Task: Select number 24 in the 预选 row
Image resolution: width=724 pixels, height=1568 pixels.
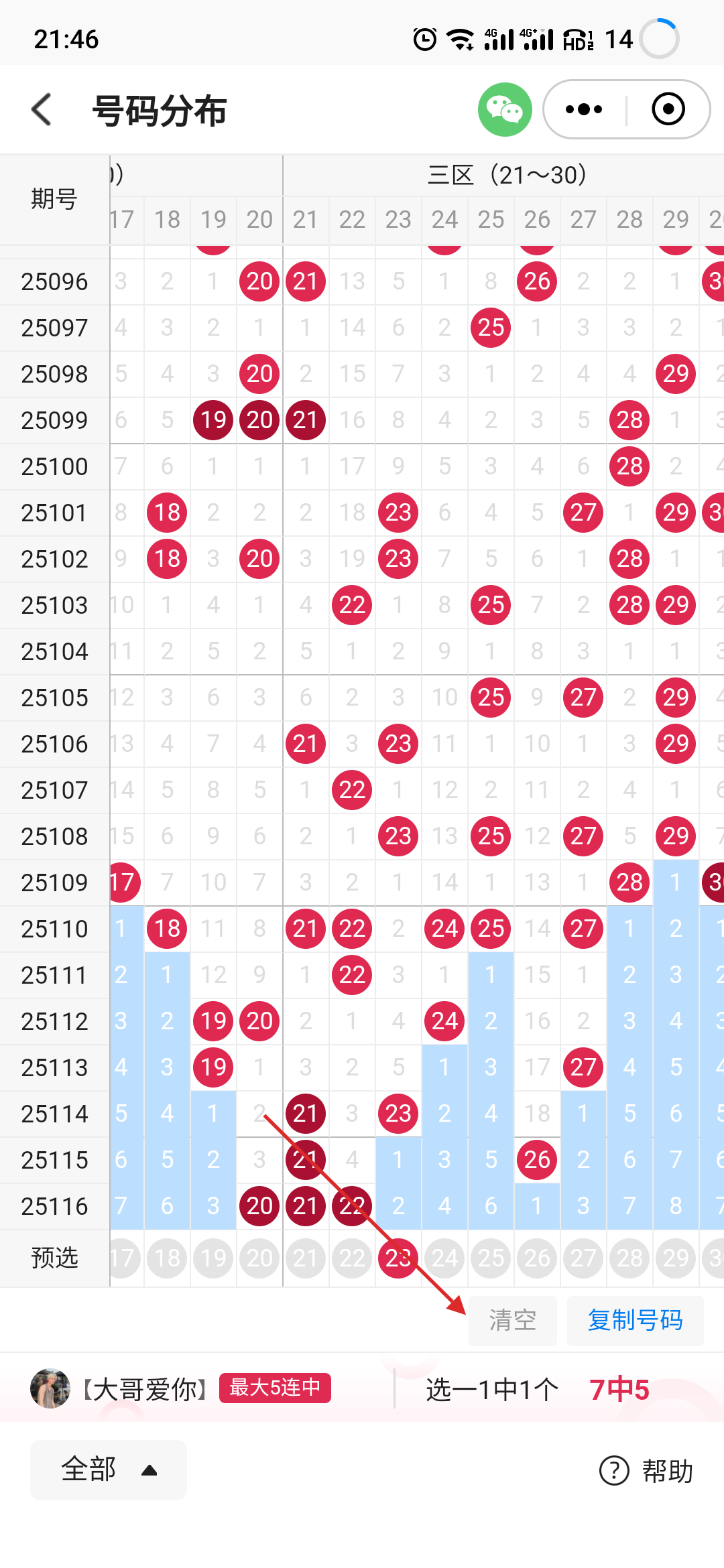Action: [x=444, y=1258]
